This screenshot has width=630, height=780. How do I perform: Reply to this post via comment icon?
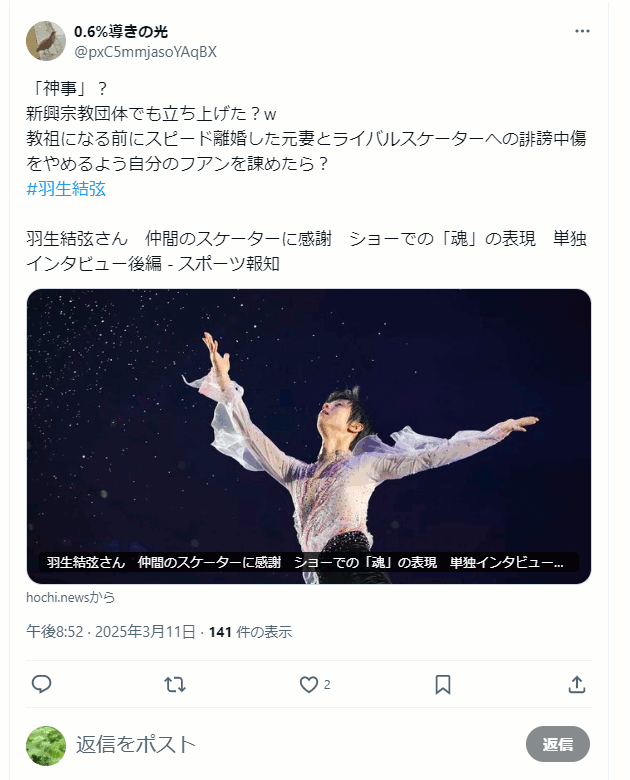pos(42,684)
